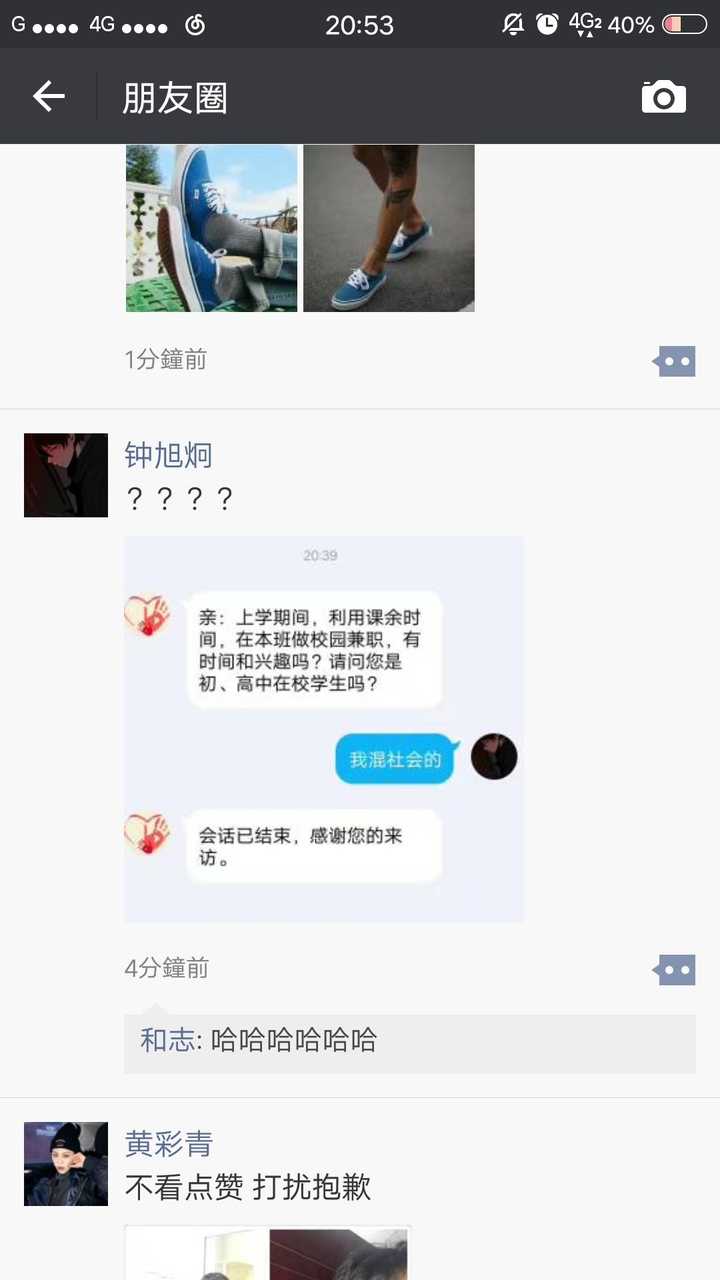This screenshot has height=1280, width=720.
Task: Open comment menu on the 1分鐘前 post
Action: click(x=675, y=361)
